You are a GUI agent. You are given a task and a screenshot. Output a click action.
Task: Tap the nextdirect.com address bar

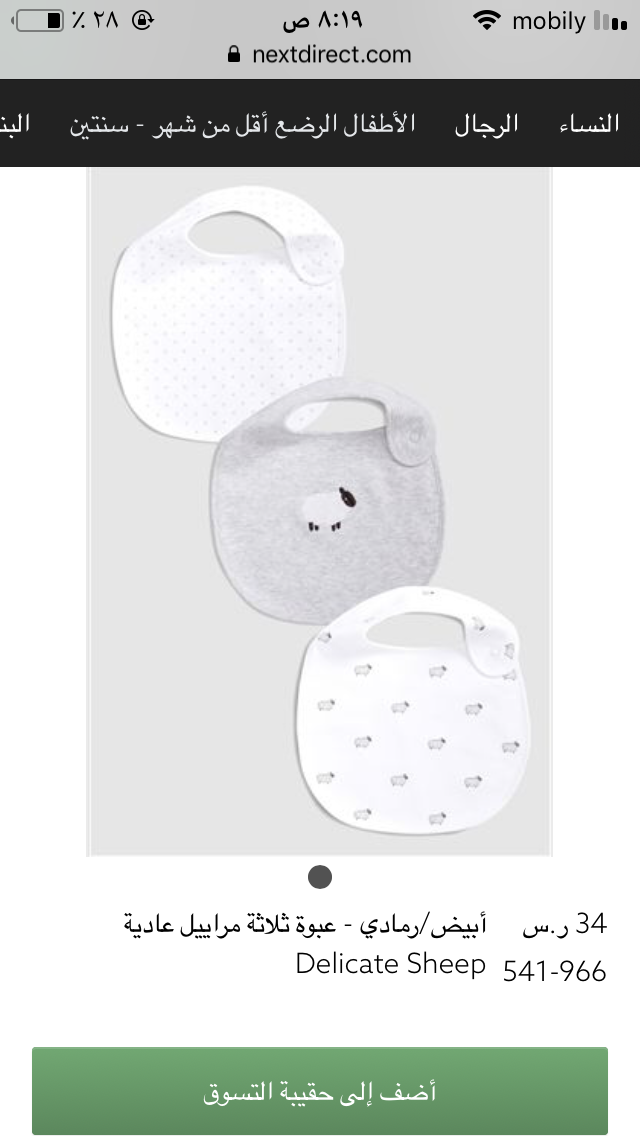tap(320, 54)
